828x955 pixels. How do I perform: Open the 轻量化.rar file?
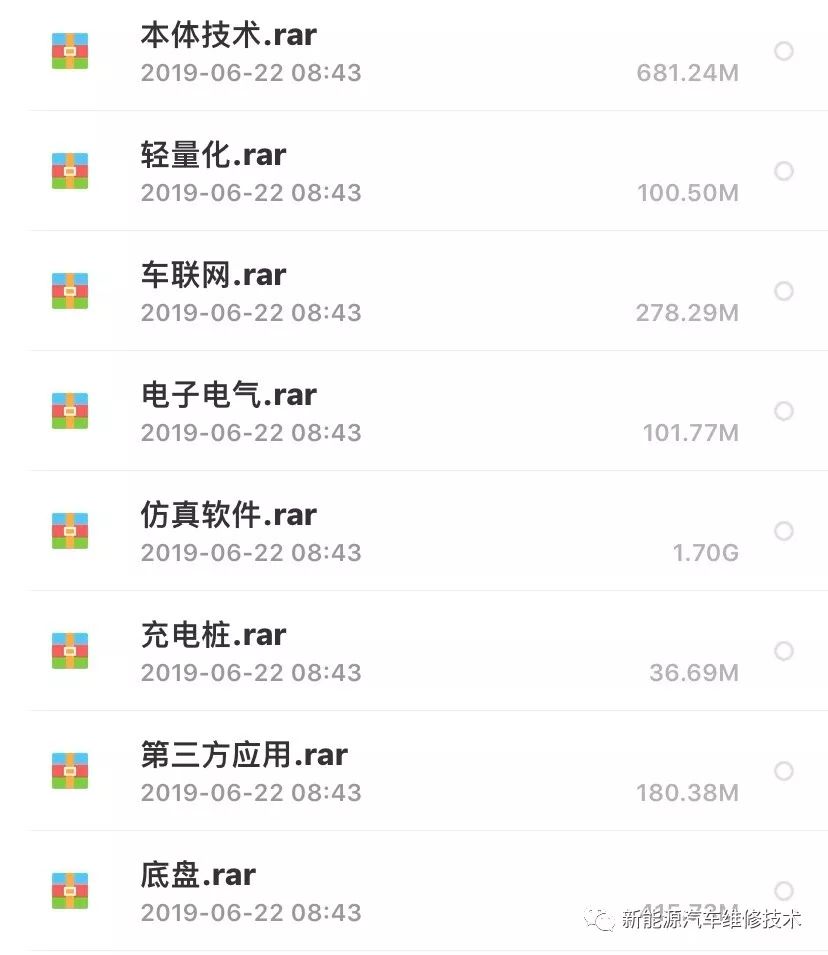pyautogui.click(x=213, y=156)
